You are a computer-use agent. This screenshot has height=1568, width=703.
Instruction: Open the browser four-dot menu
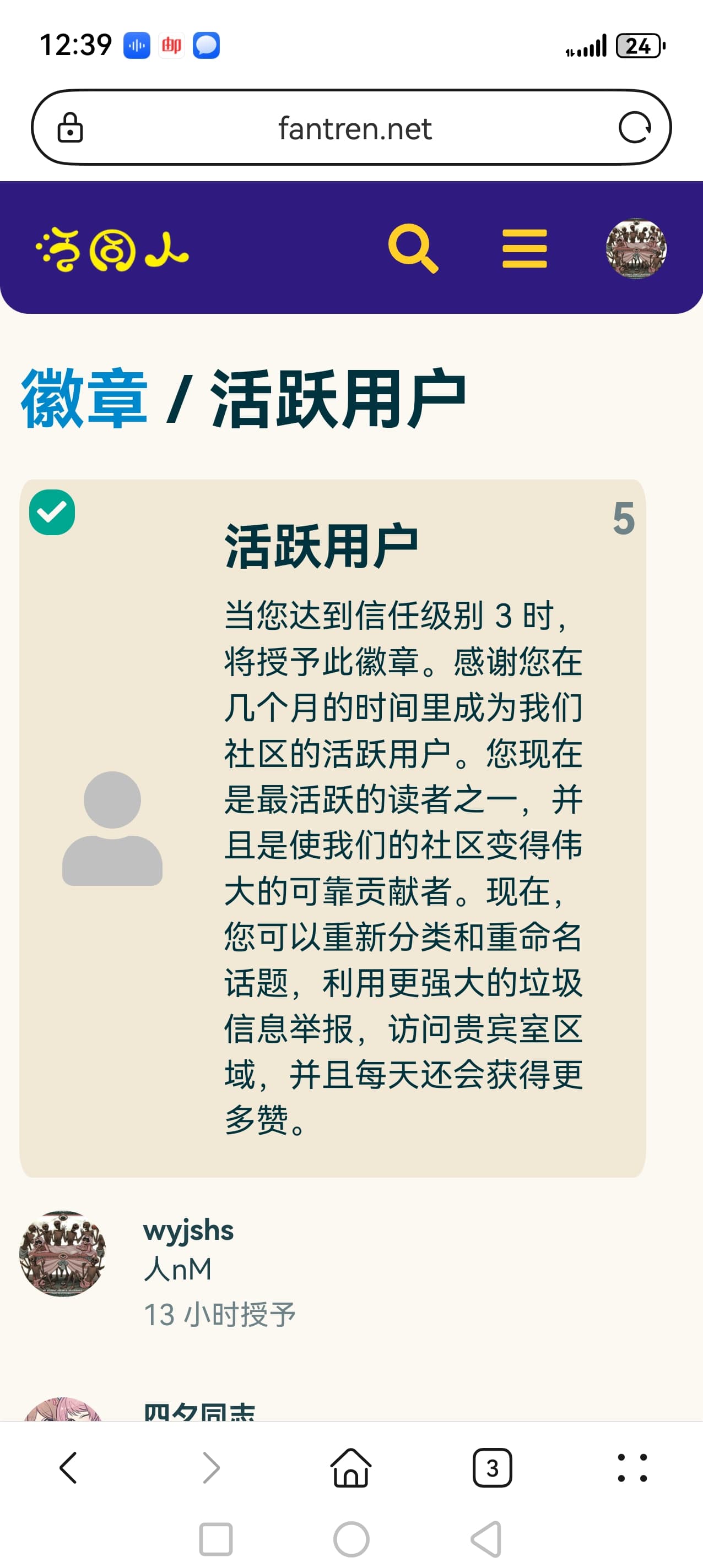(x=632, y=1468)
